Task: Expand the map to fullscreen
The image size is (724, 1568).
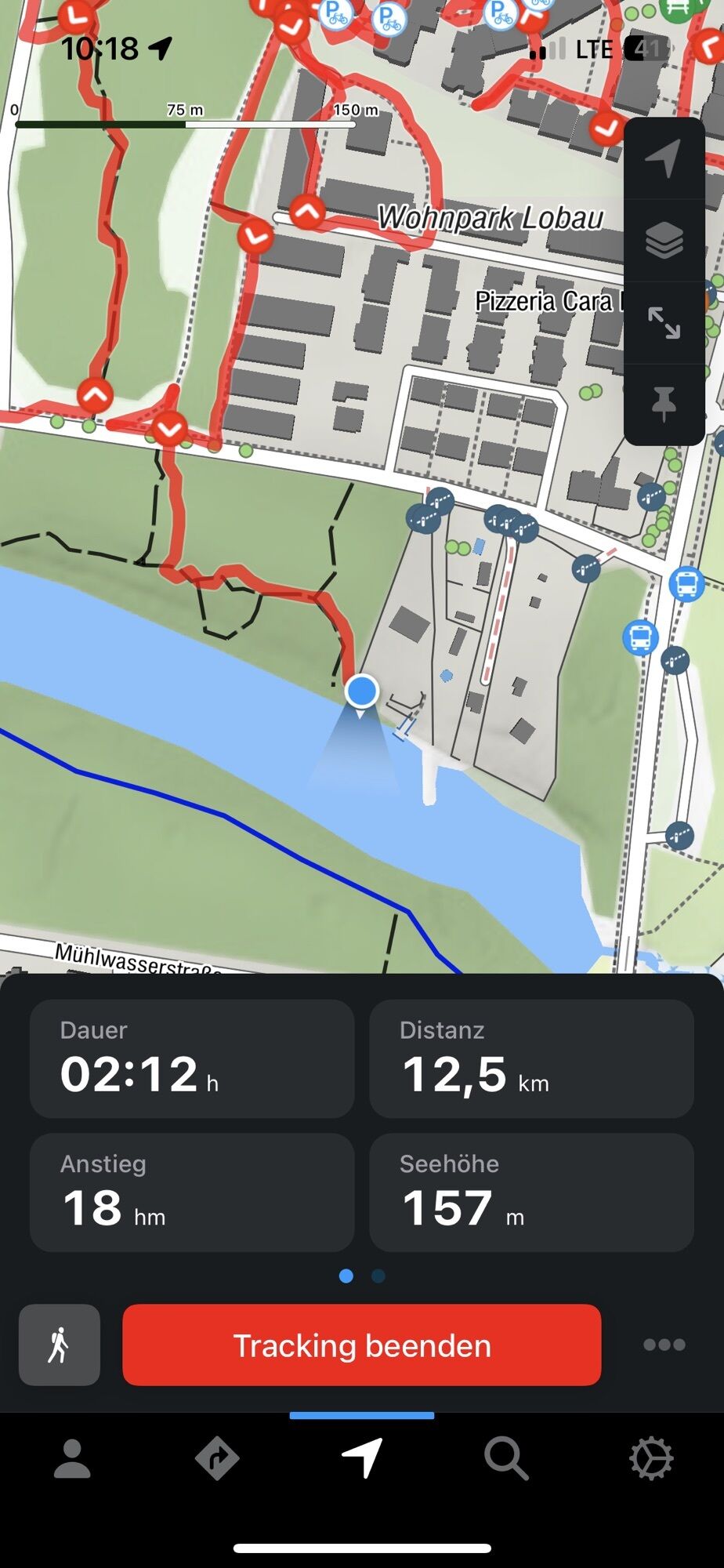Action: click(664, 322)
